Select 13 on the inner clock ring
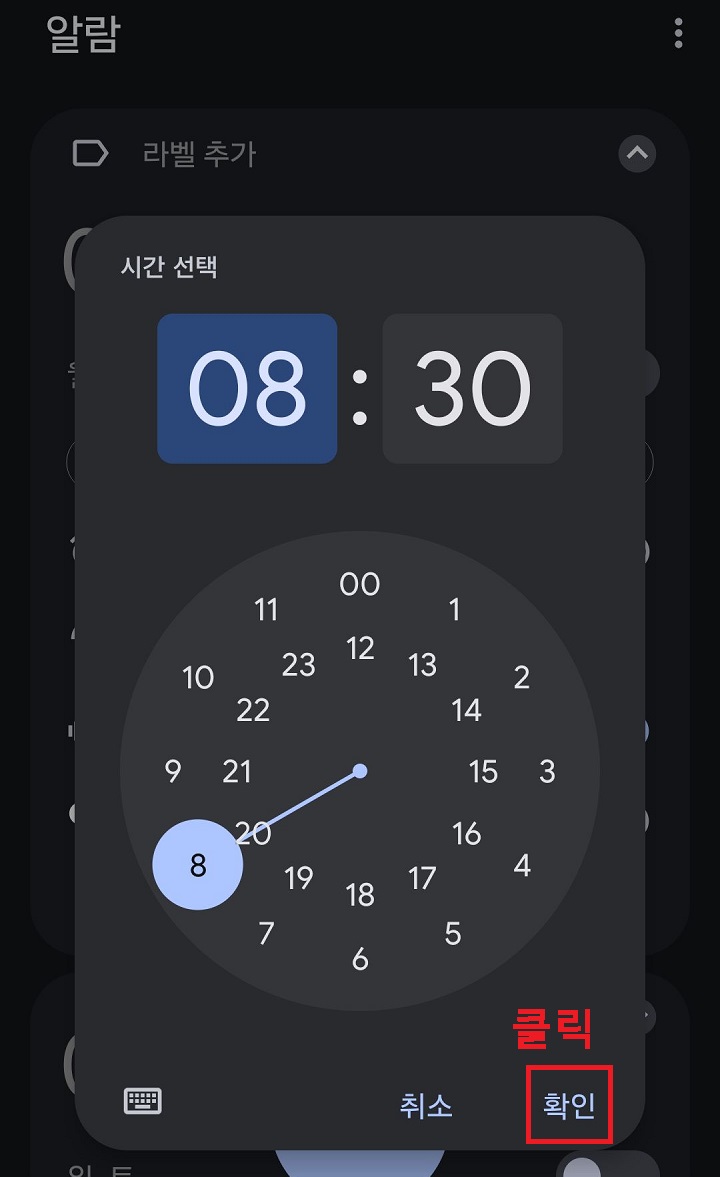The image size is (720, 1177). click(423, 664)
